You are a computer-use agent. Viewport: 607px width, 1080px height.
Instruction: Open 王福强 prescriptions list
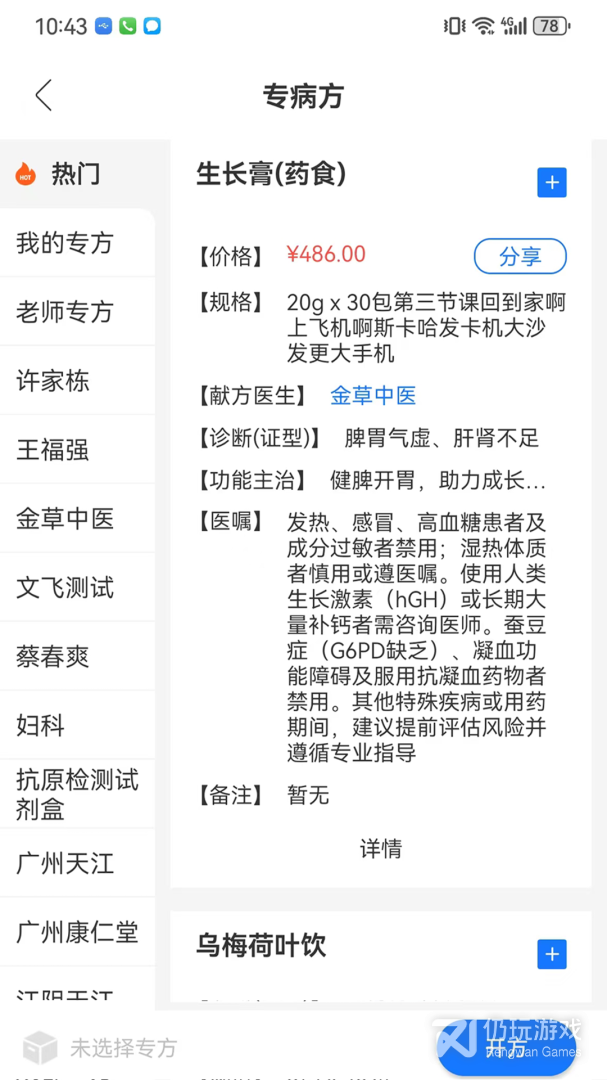click(x=54, y=450)
